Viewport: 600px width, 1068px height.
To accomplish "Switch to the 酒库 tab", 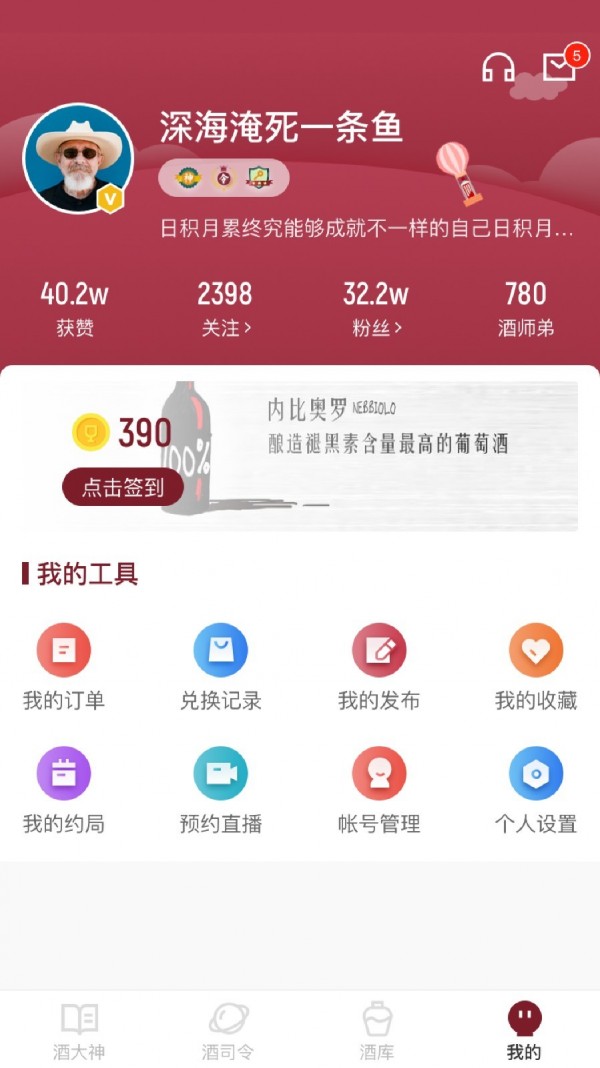I will pos(376,1030).
